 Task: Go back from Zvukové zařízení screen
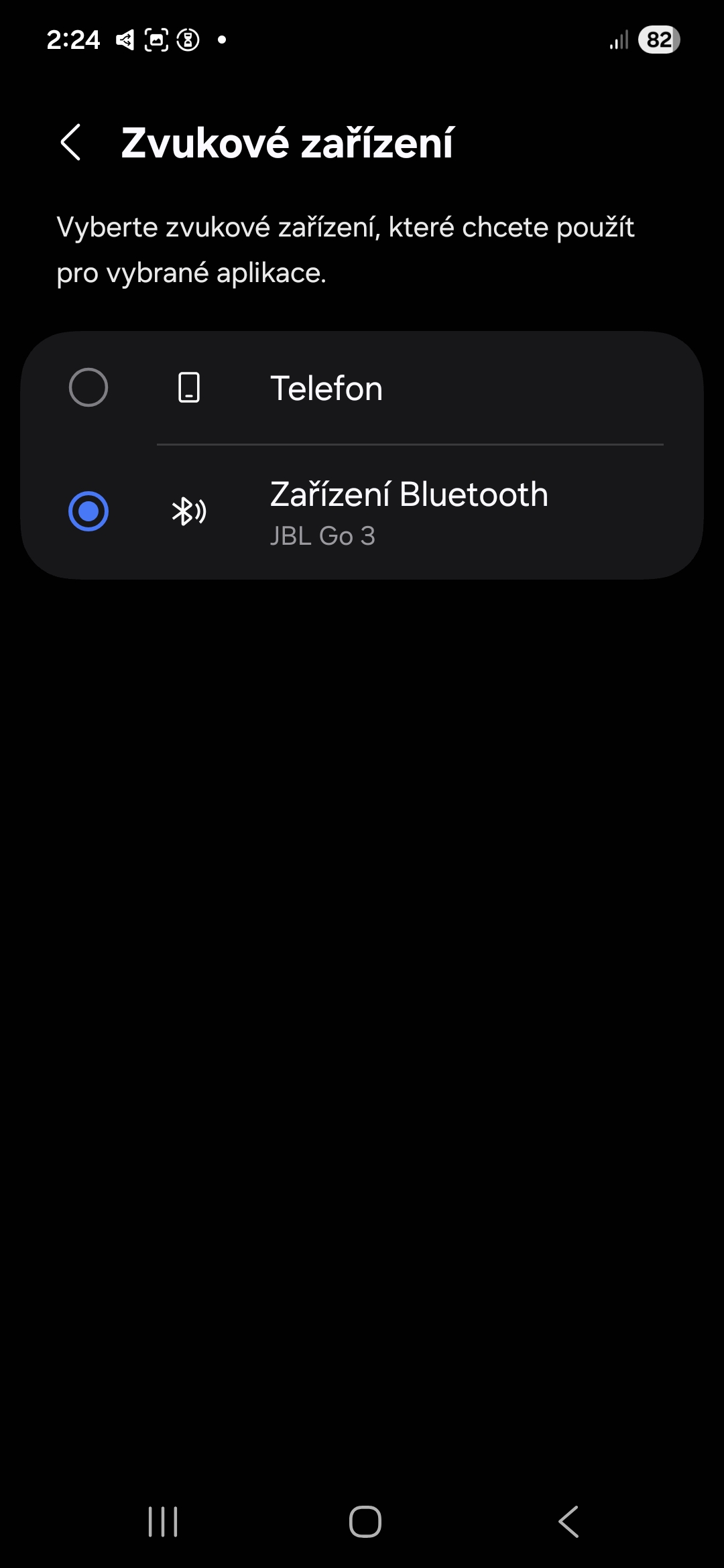pos(71,143)
